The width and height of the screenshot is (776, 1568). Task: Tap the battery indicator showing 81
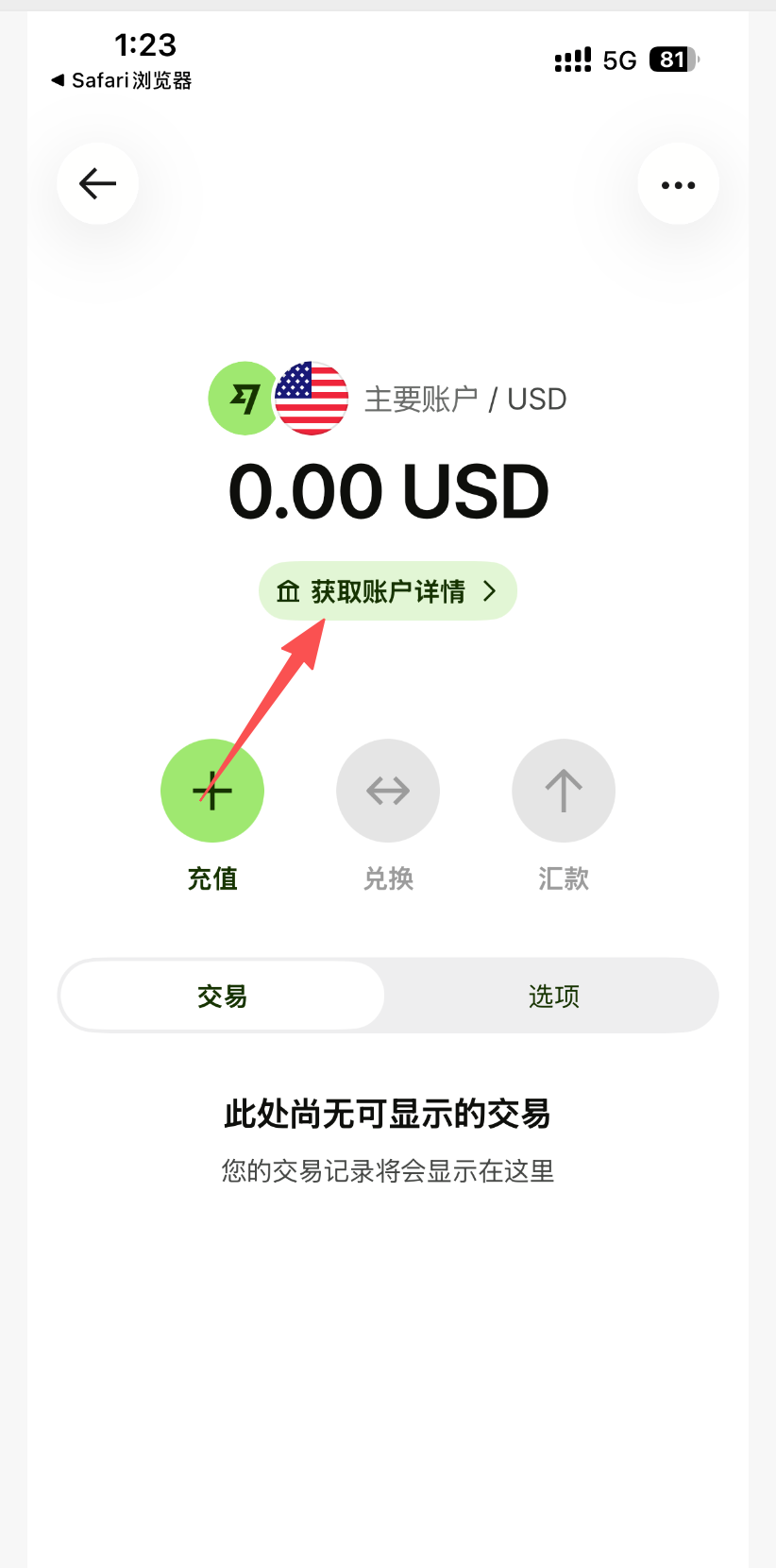(x=670, y=60)
